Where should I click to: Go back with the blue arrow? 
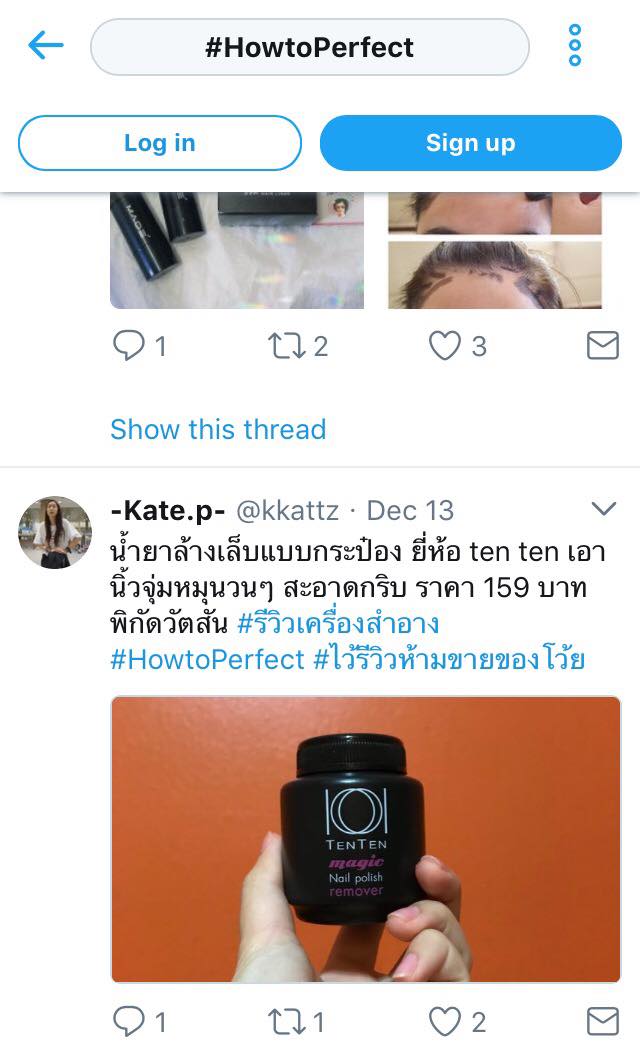[46, 45]
